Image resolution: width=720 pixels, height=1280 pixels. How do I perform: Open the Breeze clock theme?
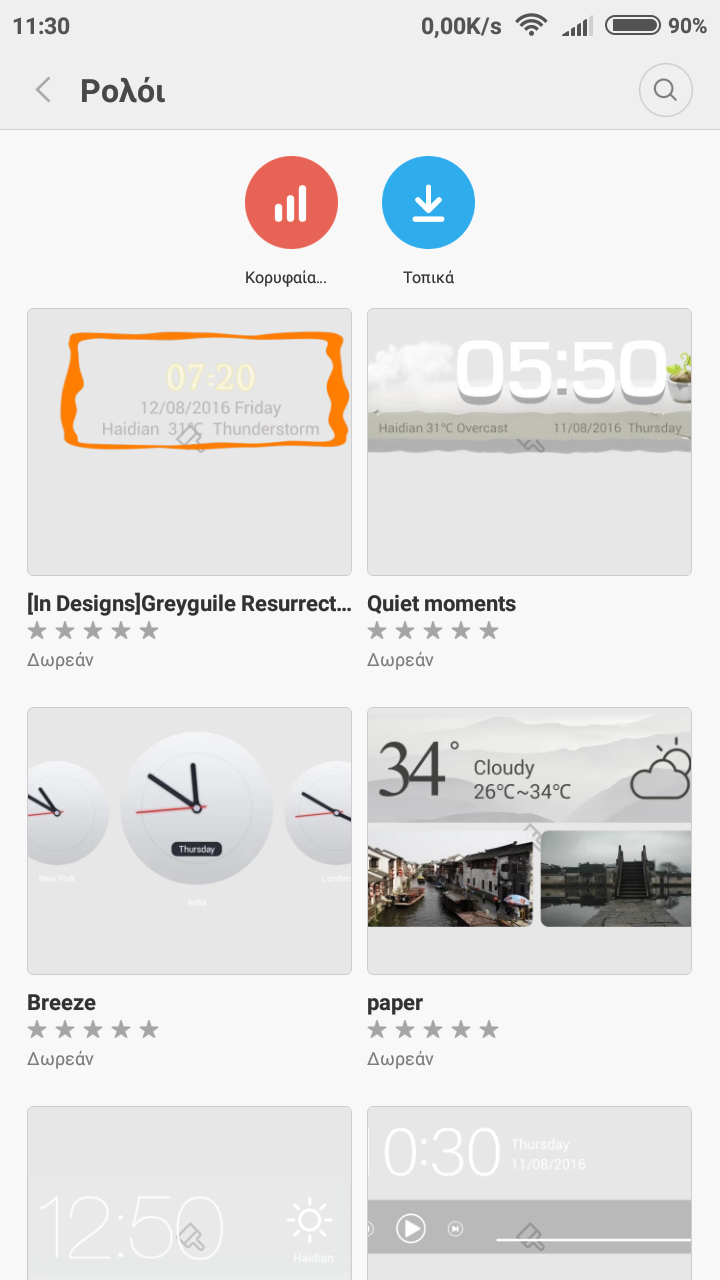coord(189,841)
